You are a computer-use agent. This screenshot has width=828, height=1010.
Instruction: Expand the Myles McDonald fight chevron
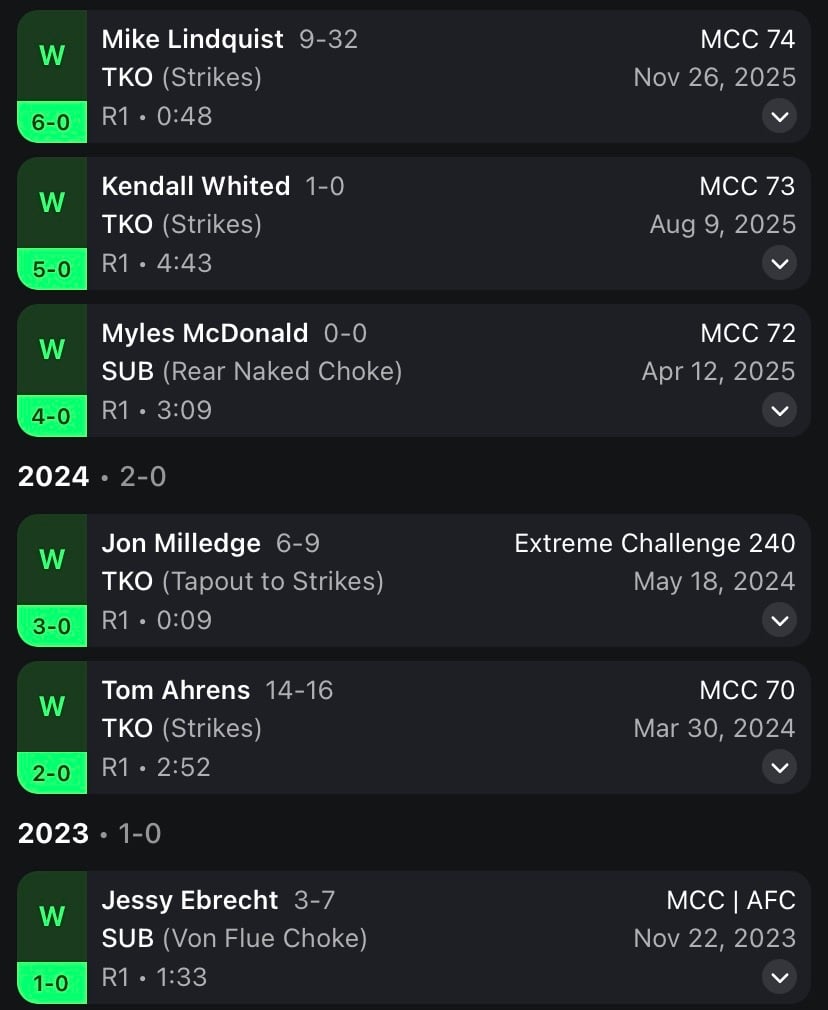780,410
